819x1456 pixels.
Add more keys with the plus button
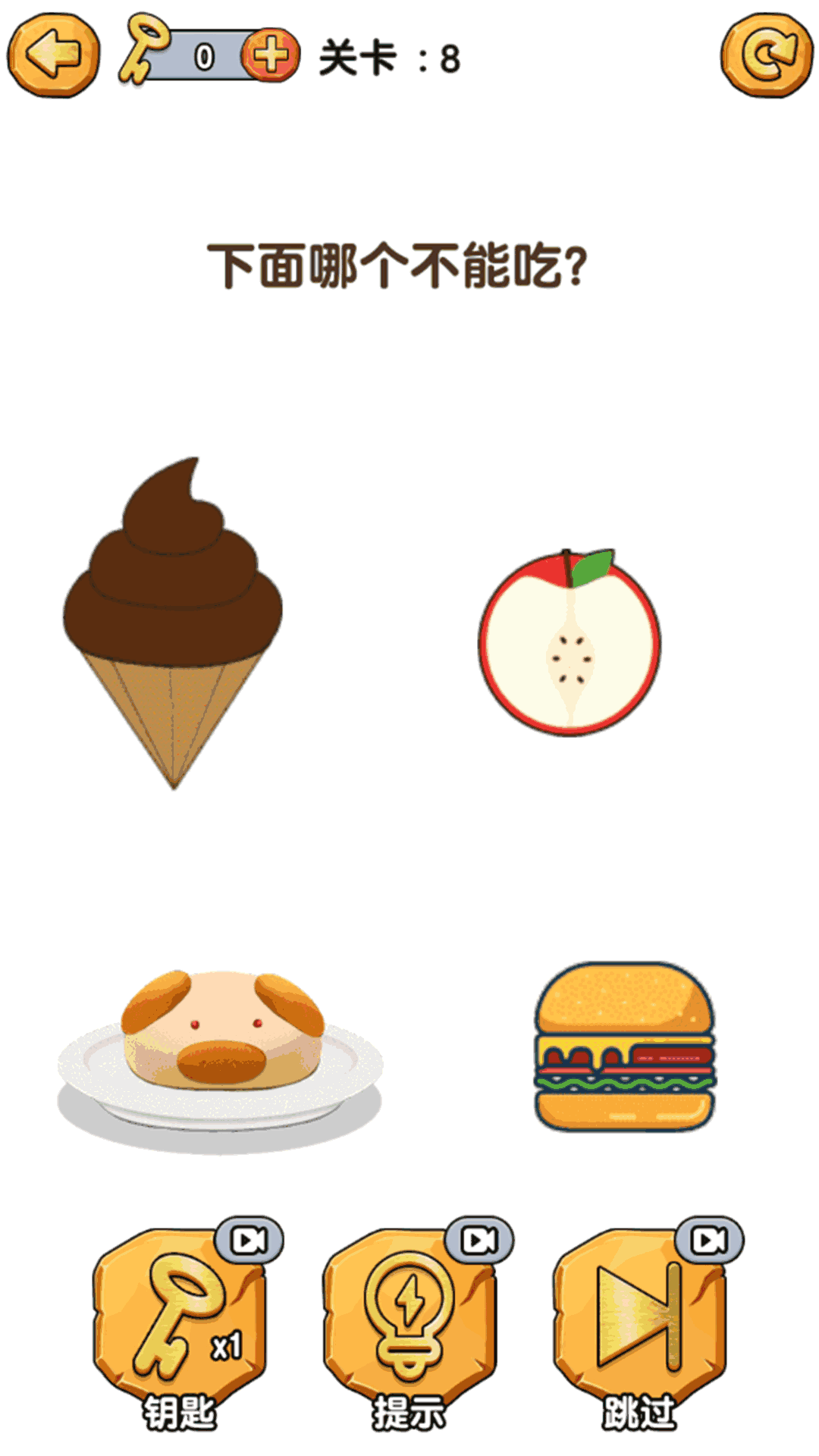270,55
